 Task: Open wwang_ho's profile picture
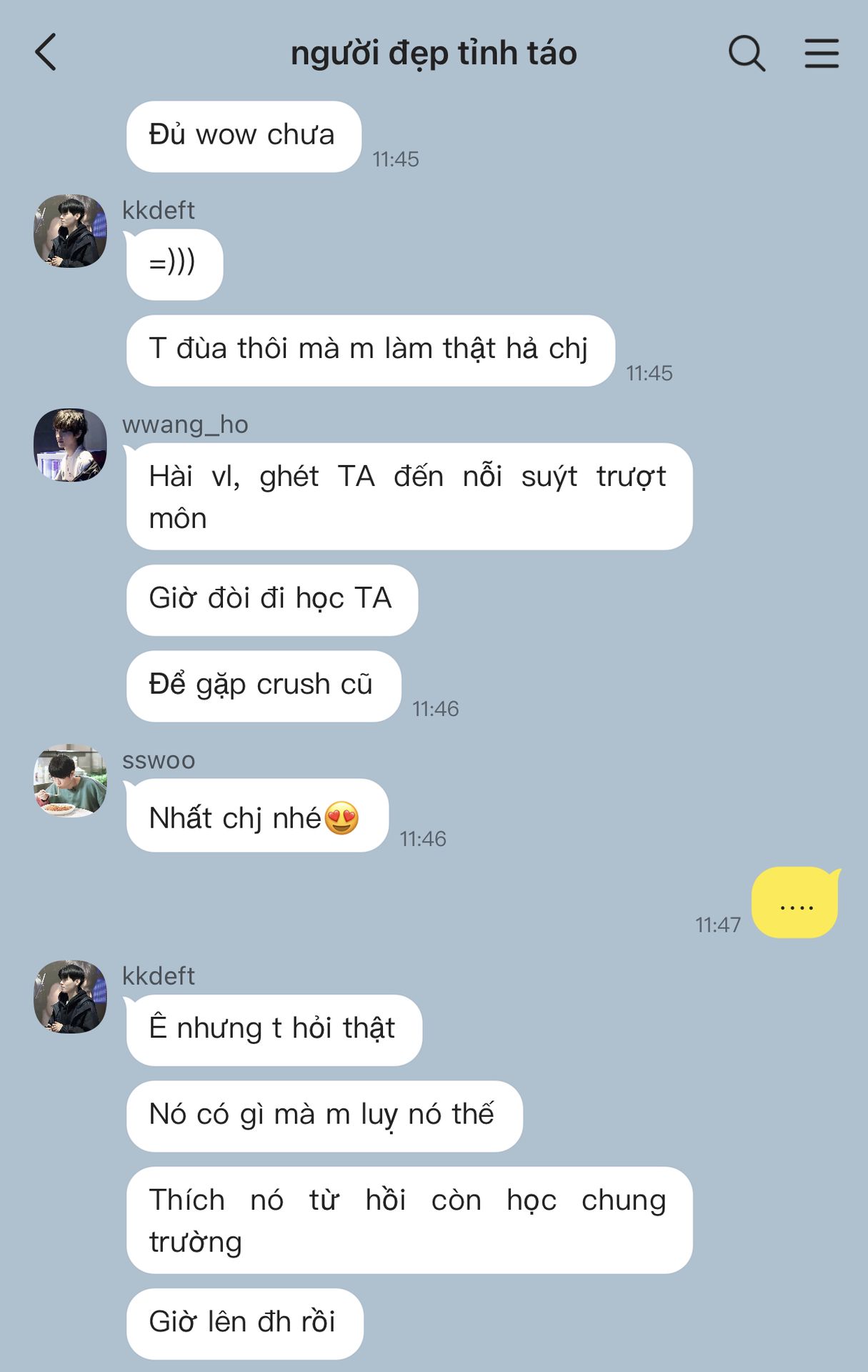tap(70, 444)
